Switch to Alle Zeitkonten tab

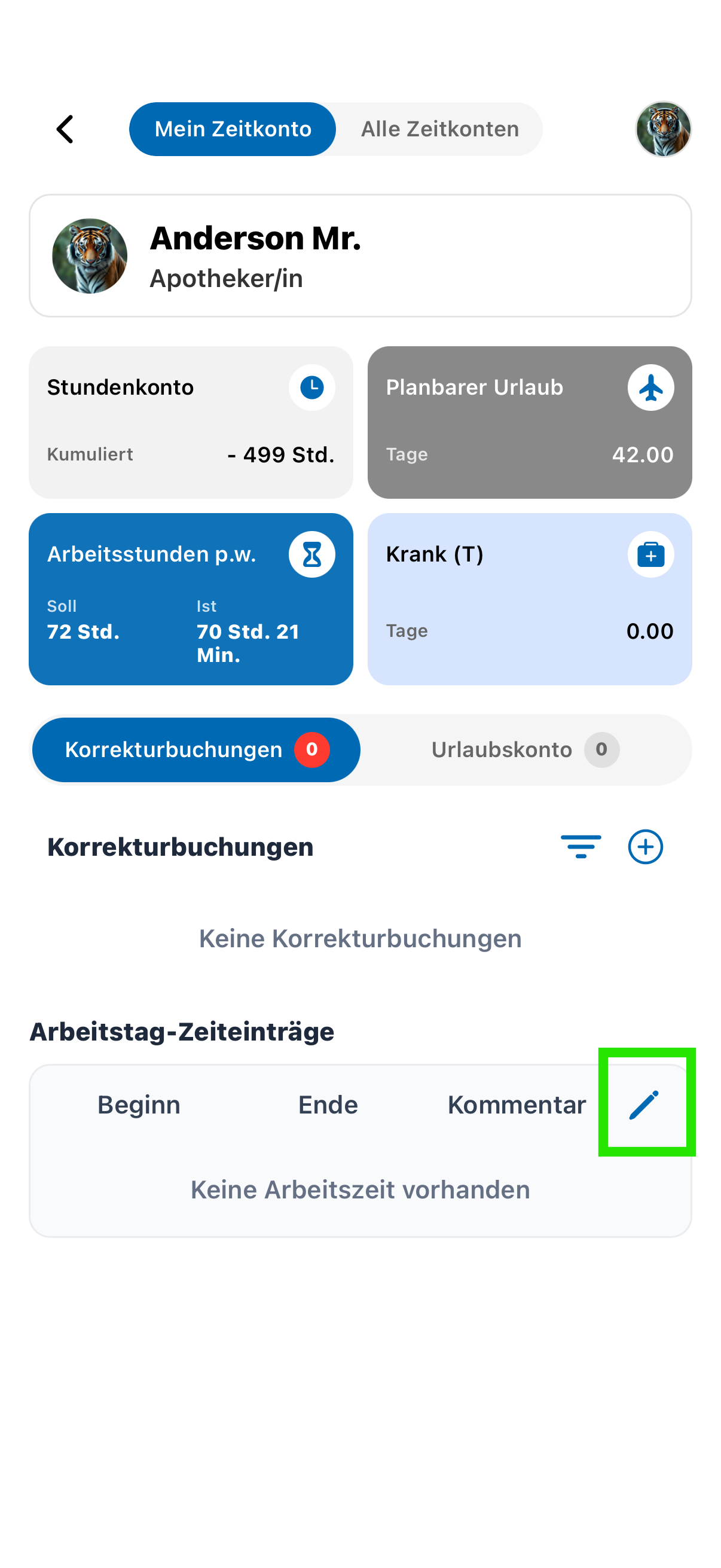[x=439, y=129]
